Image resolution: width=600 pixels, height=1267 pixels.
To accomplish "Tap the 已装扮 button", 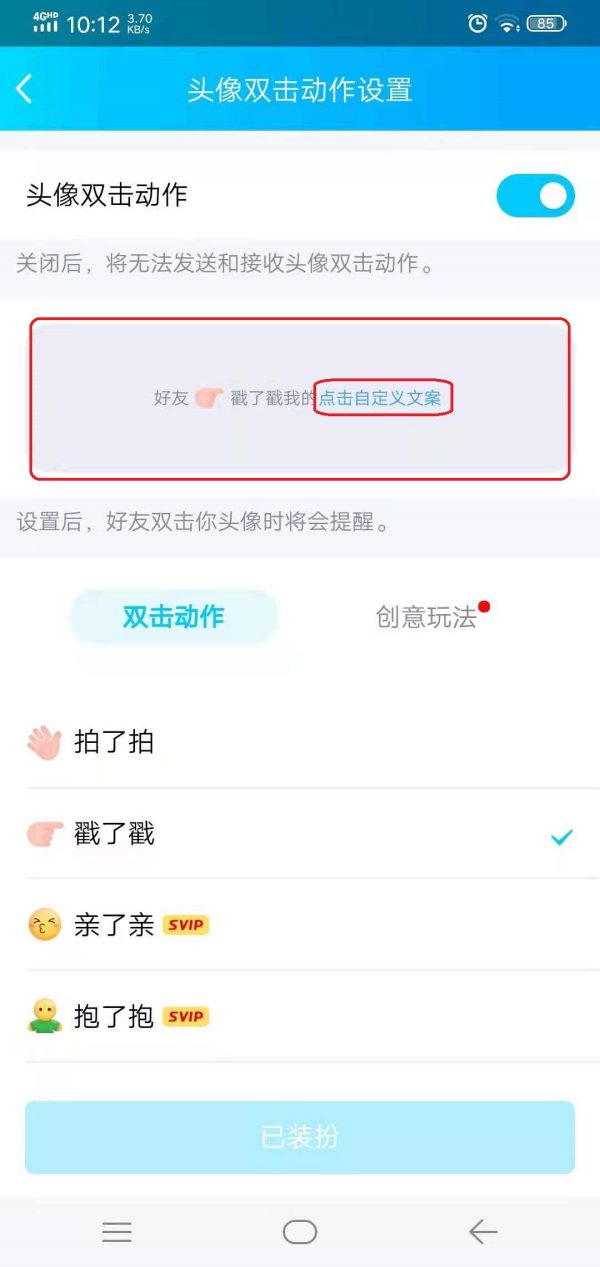I will [300, 1137].
